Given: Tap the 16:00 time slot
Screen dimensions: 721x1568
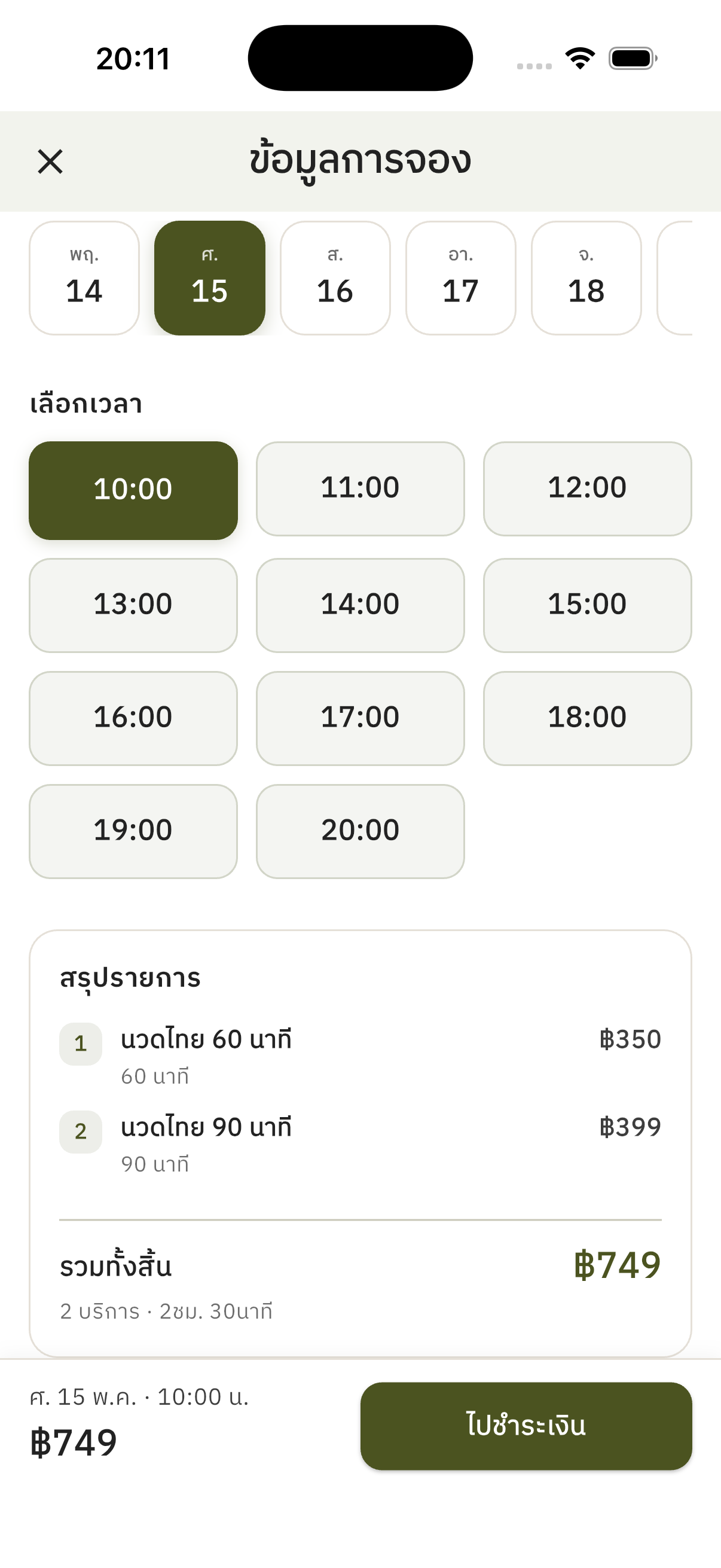Looking at the screenshot, I should pyautogui.click(x=133, y=718).
